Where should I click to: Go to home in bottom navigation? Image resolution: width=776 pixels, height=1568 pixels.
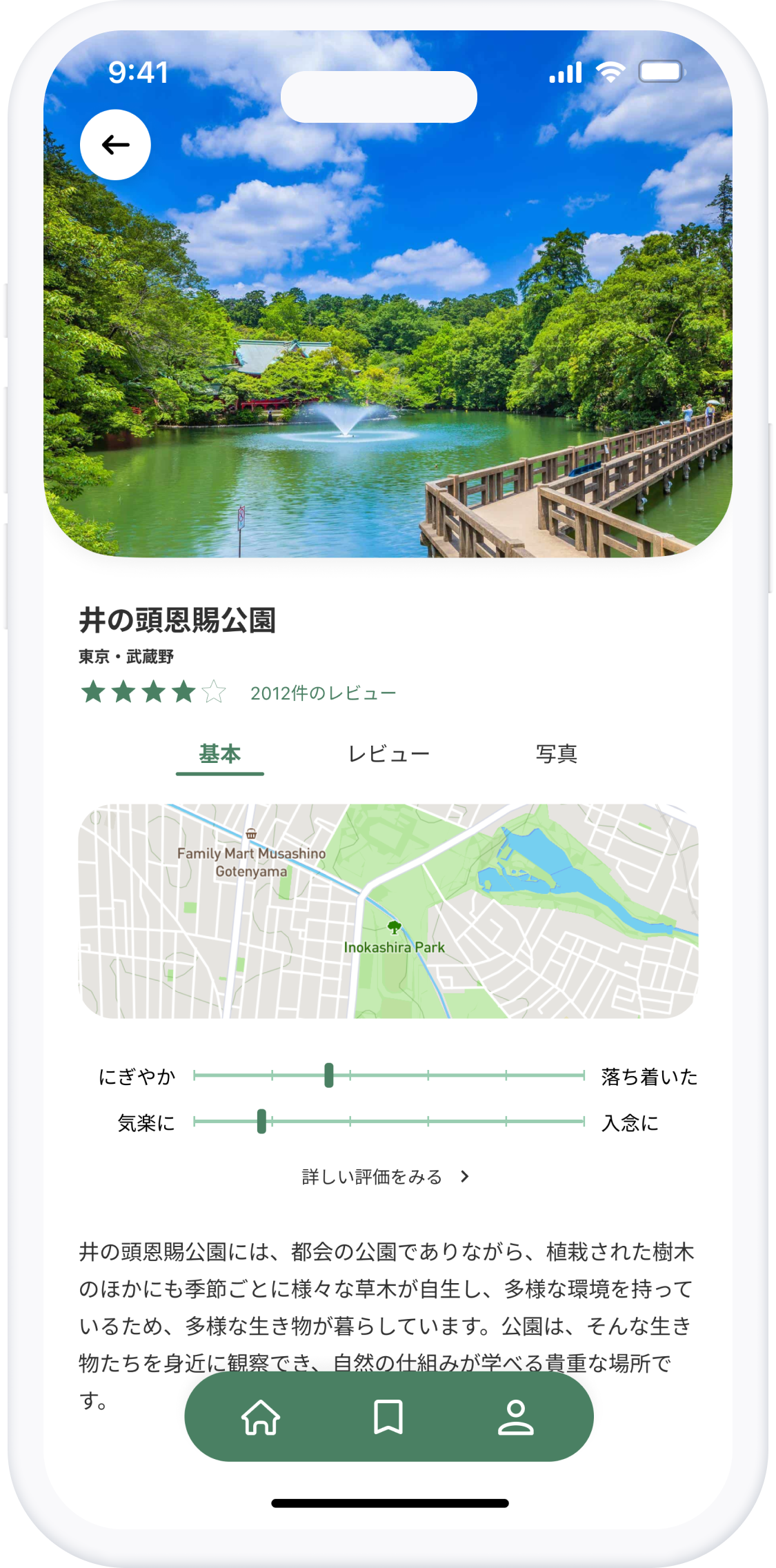[x=261, y=1417]
